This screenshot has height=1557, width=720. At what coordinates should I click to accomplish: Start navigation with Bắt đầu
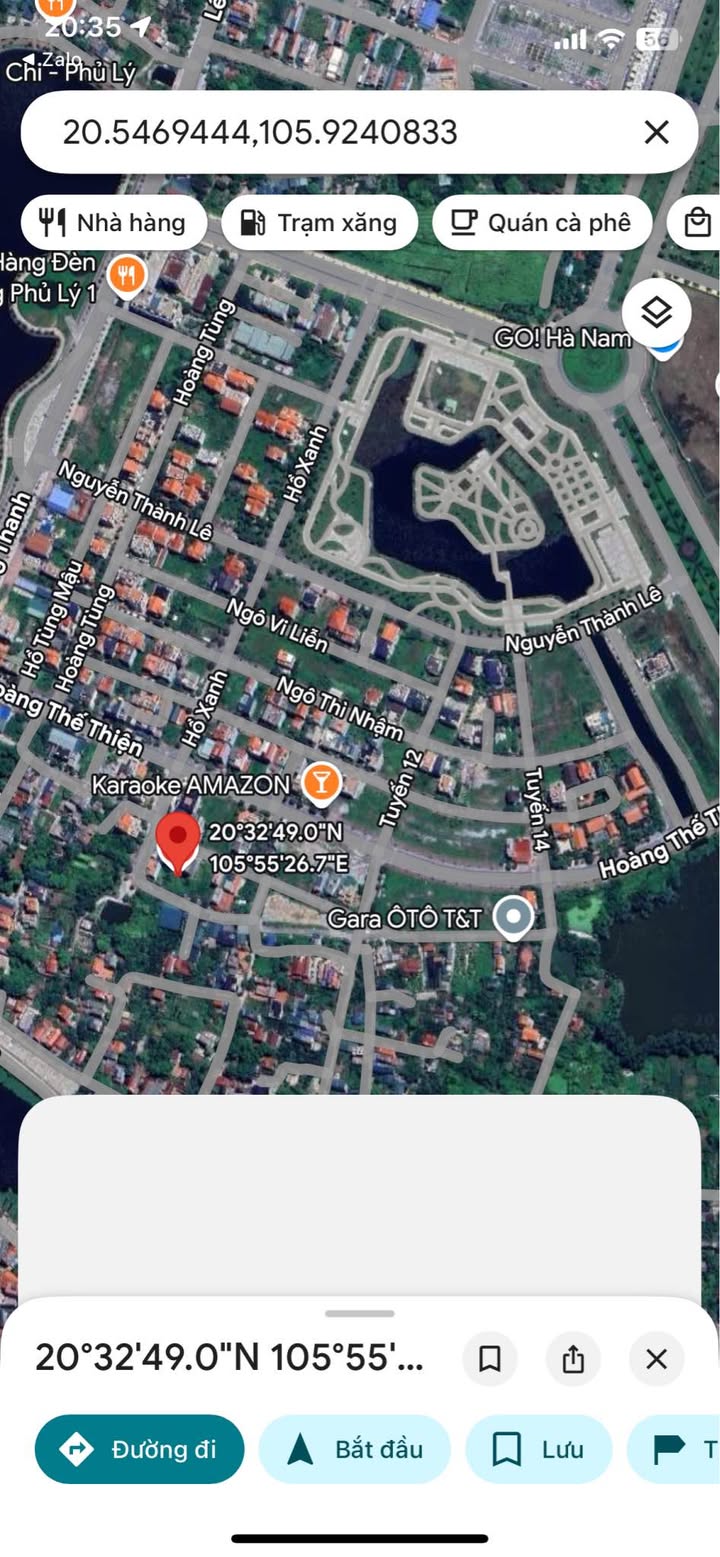355,1449
